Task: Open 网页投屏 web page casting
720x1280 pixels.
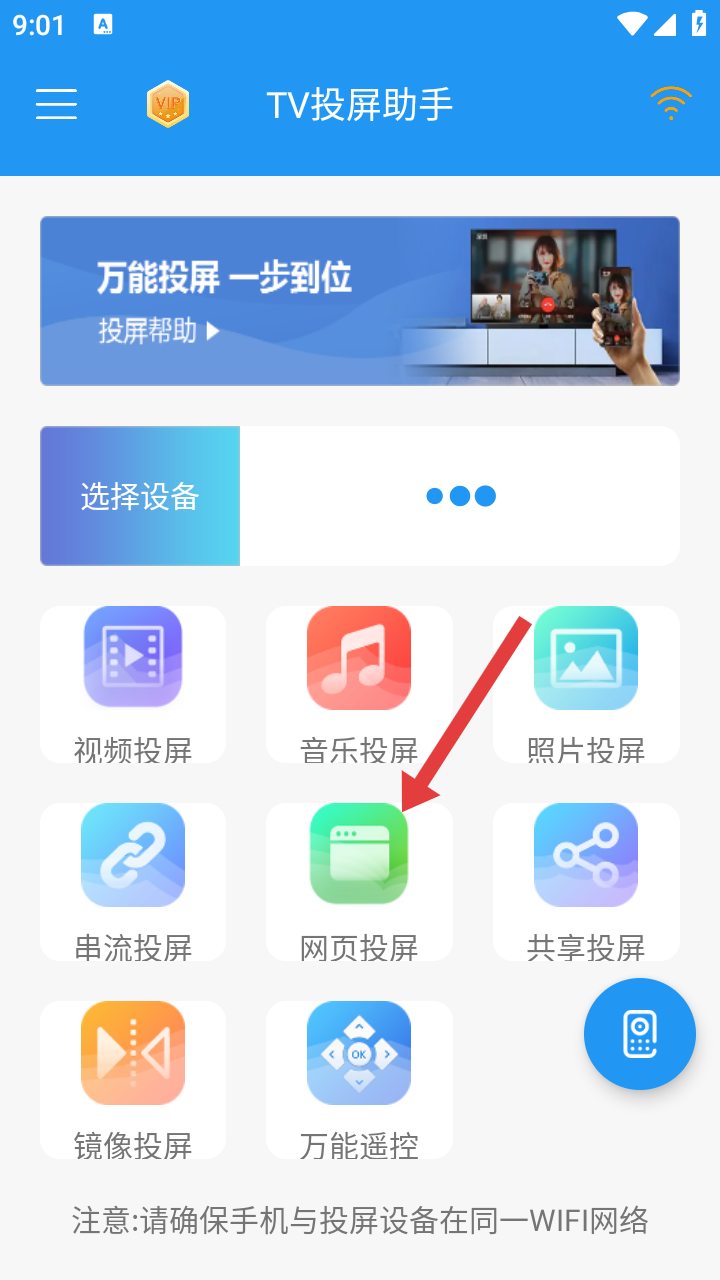Action: coord(359,882)
